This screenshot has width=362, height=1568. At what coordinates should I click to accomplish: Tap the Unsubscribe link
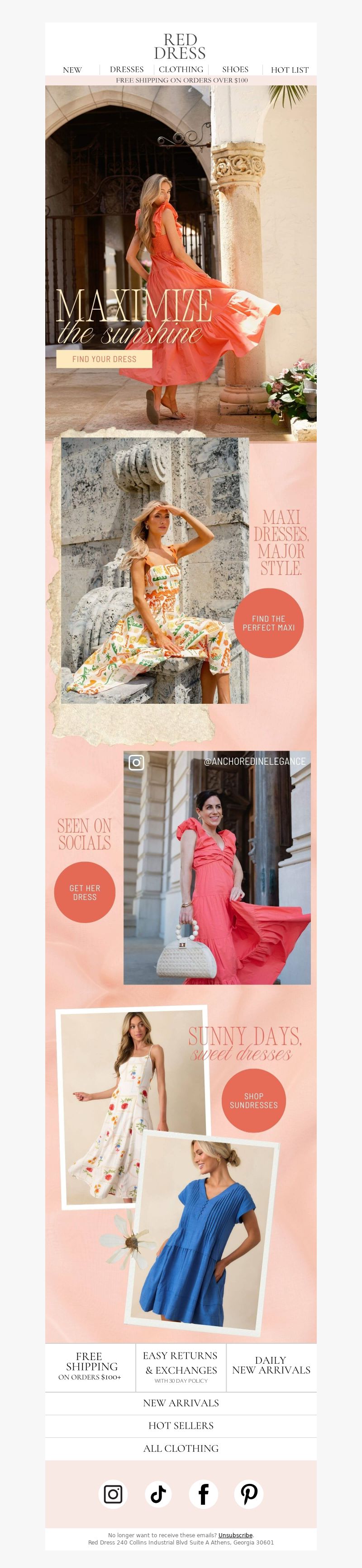point(235,1535)
